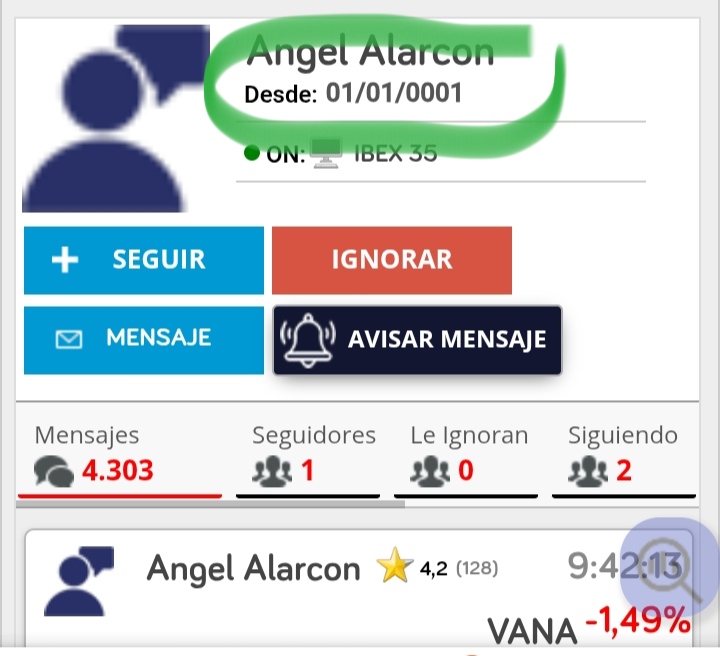Screen dimensions: 720x656
Task: Tap the SEGUIR button
Action: 143,260
